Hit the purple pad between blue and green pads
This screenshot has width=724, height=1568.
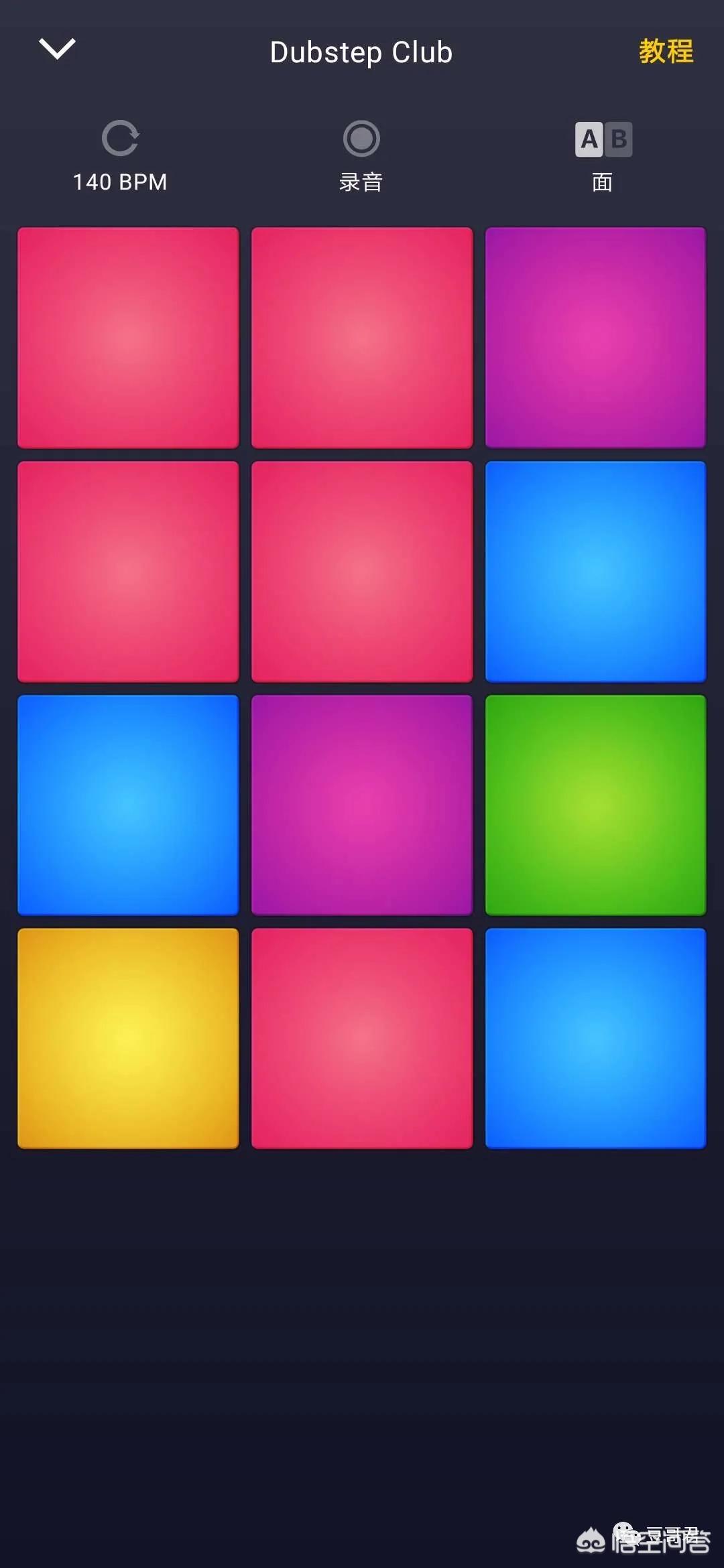361,805
